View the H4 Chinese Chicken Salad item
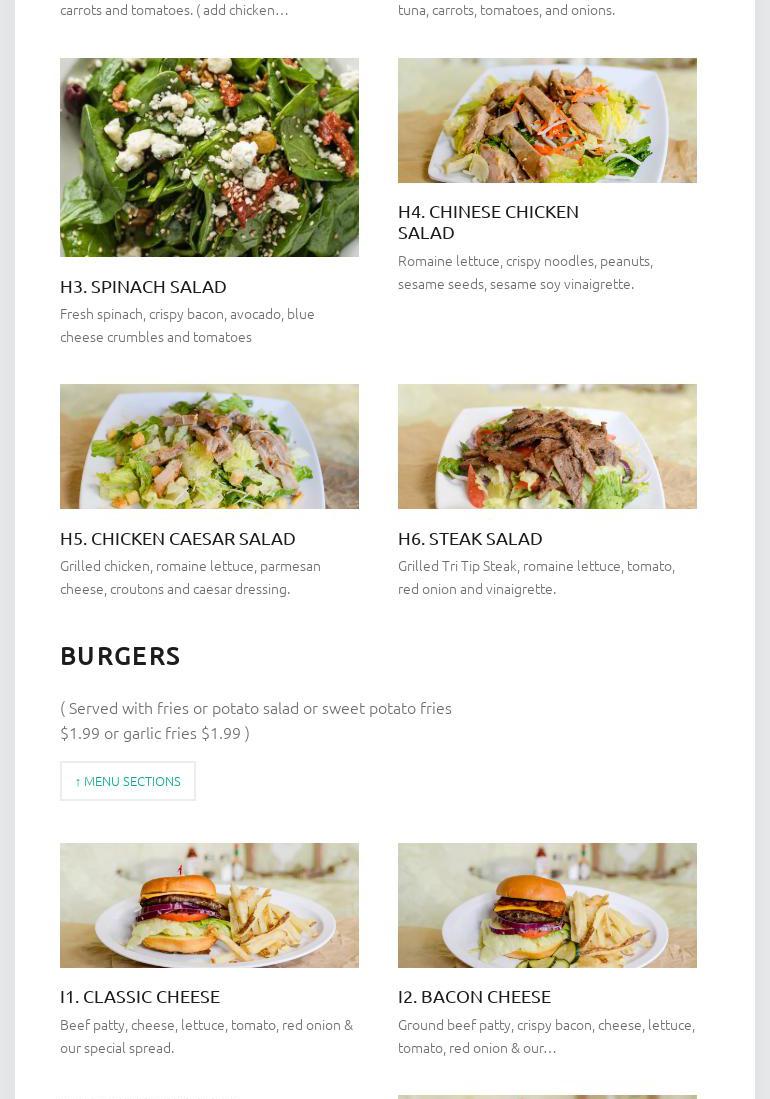Viewport: 770px width, 1099px height. tap(488, 221)
